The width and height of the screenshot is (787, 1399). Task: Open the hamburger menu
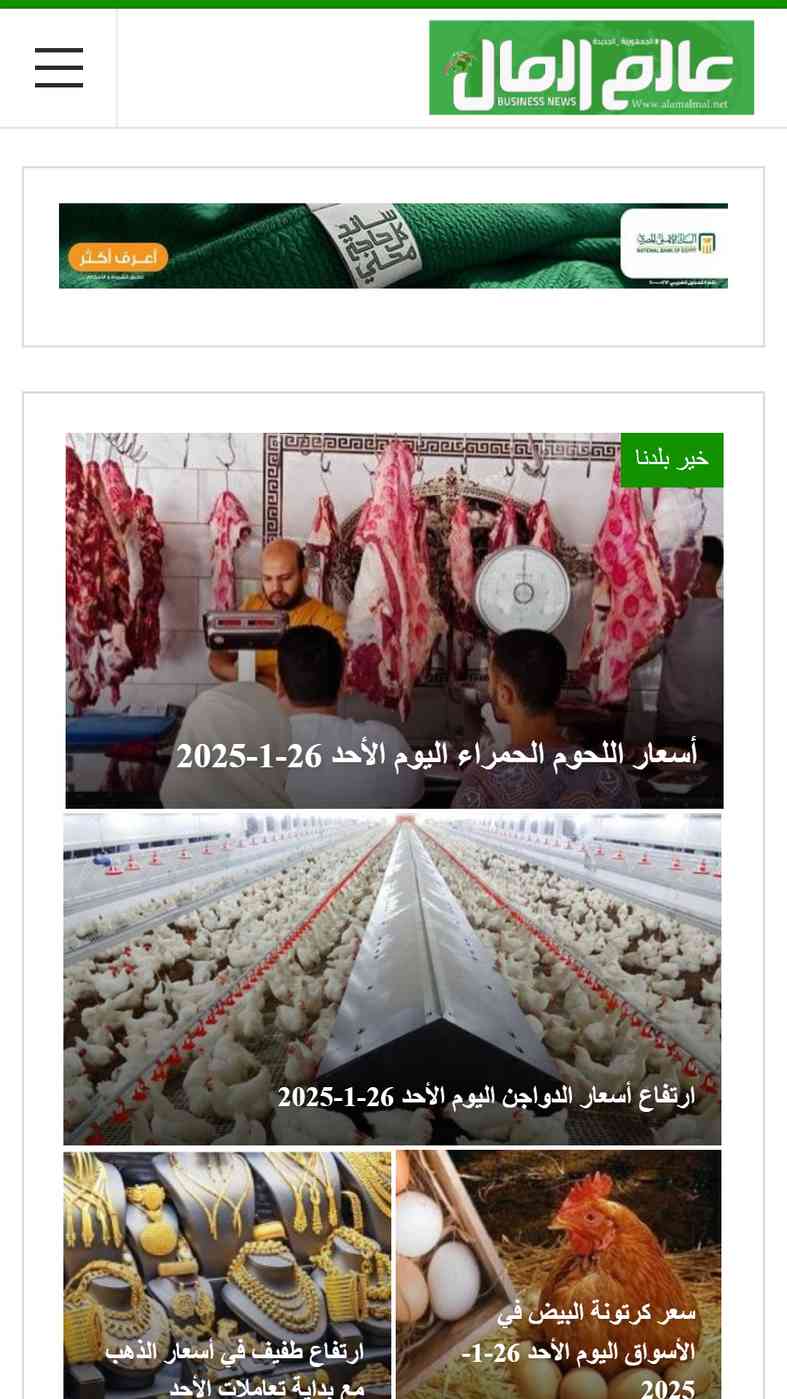(x=59, y=68)
